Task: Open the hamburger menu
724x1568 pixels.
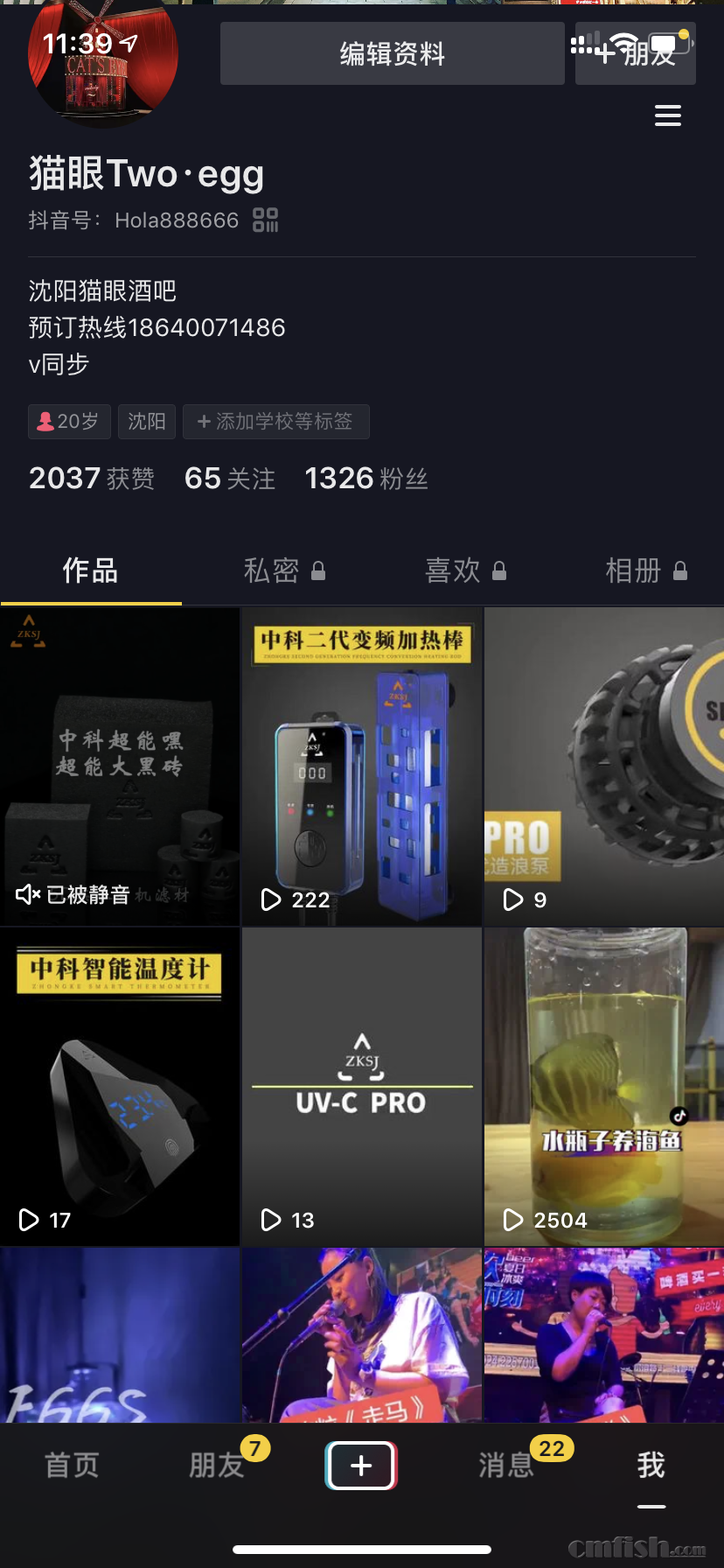Action: [x=668, y=115]
